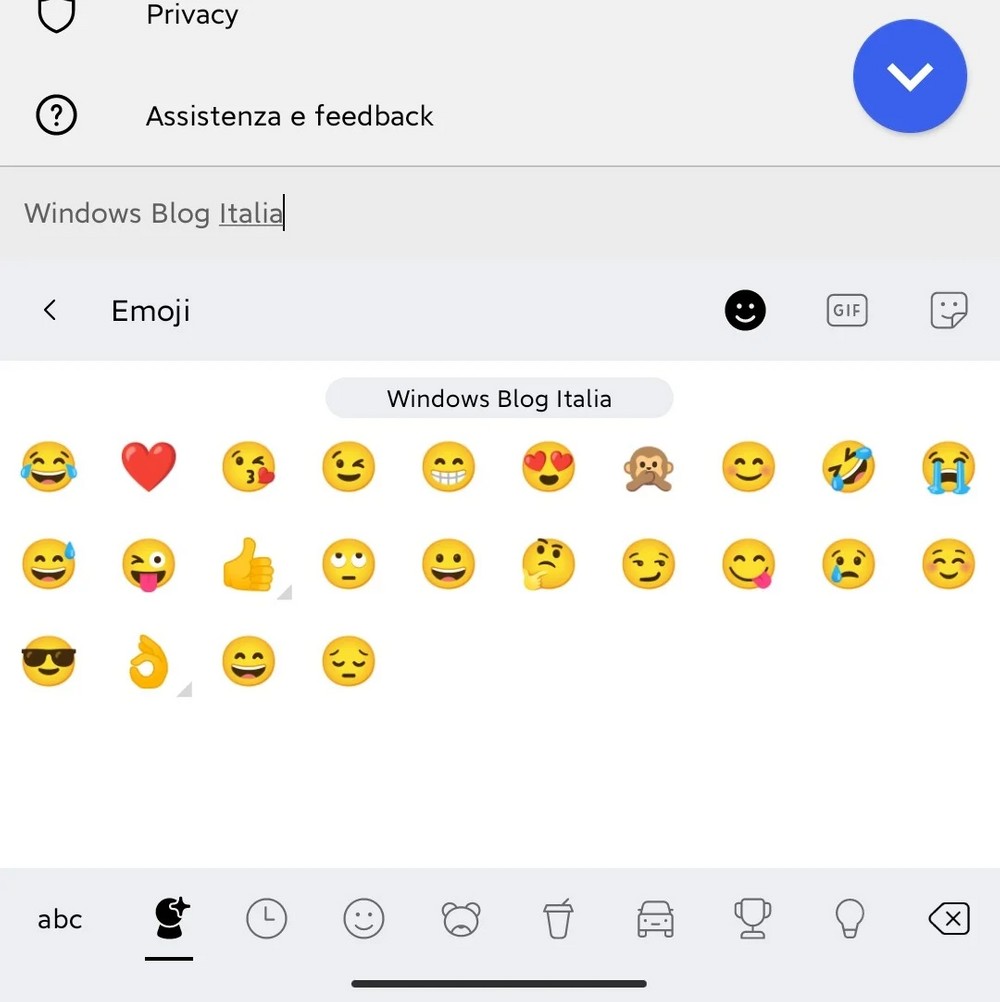Insert the sunglasses face emoji
Viewport: 1000px width, 1002px height.
point(48,662)
